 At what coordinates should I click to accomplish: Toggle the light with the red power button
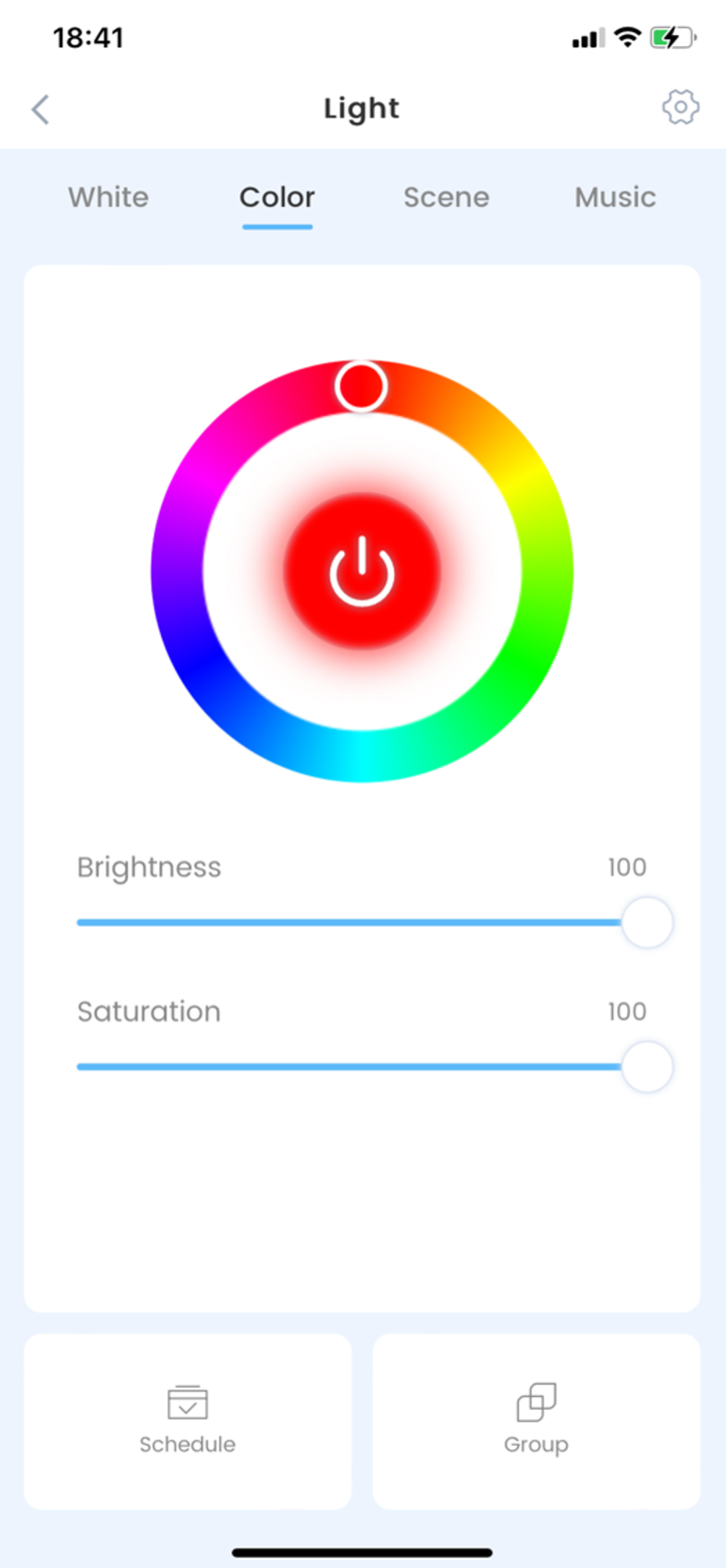tap(362, 571)
